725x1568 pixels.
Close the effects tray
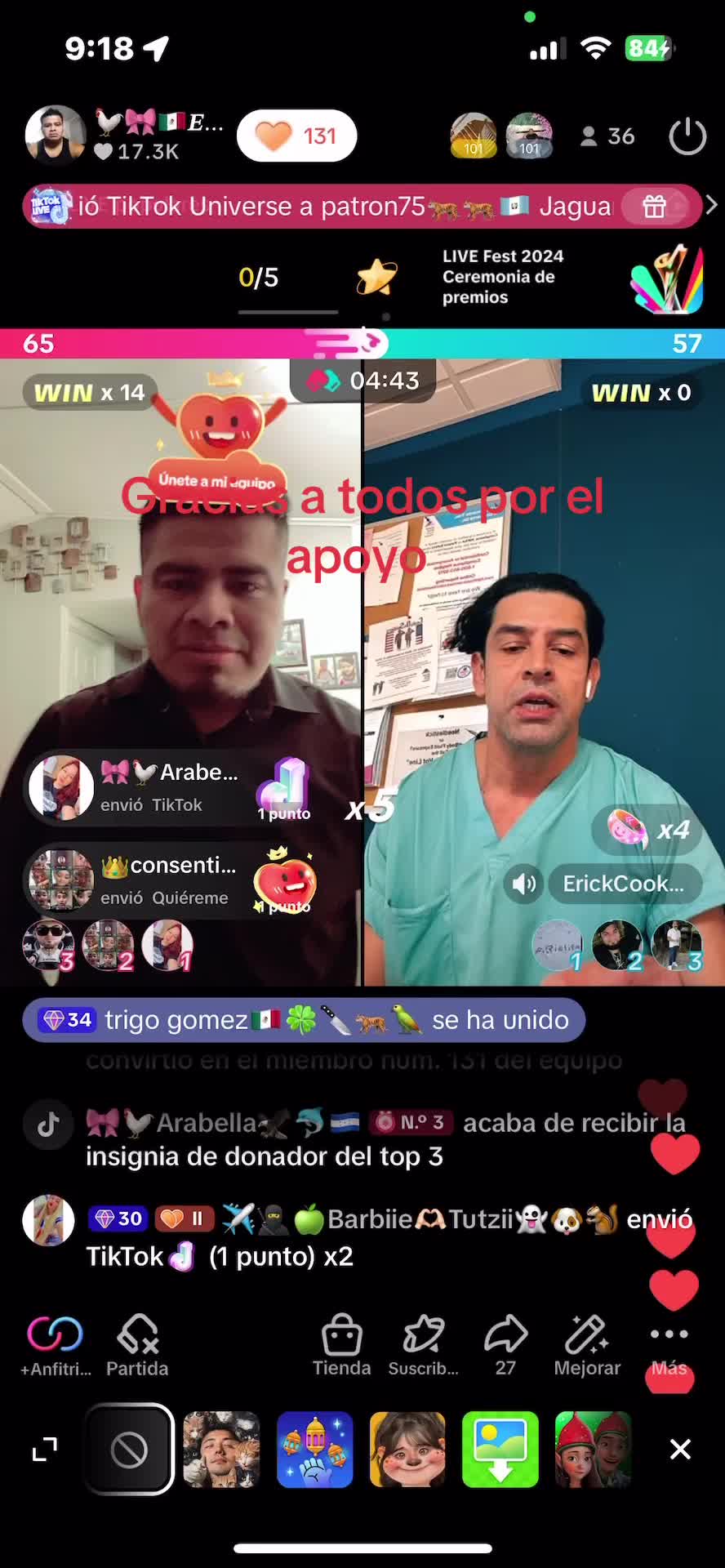tap(680, 1450)
